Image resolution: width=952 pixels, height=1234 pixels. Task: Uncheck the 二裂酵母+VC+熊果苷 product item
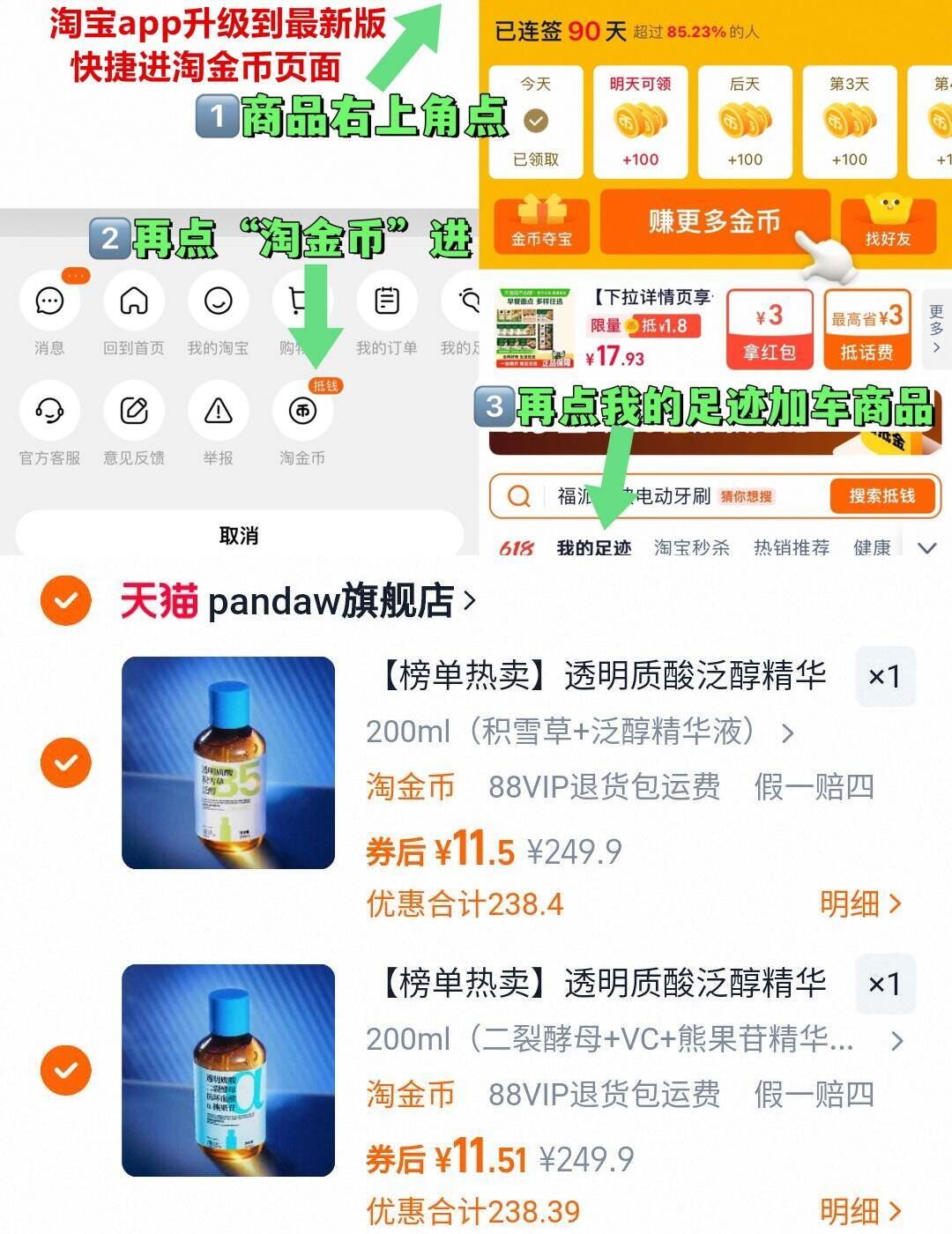[65, 1071]
